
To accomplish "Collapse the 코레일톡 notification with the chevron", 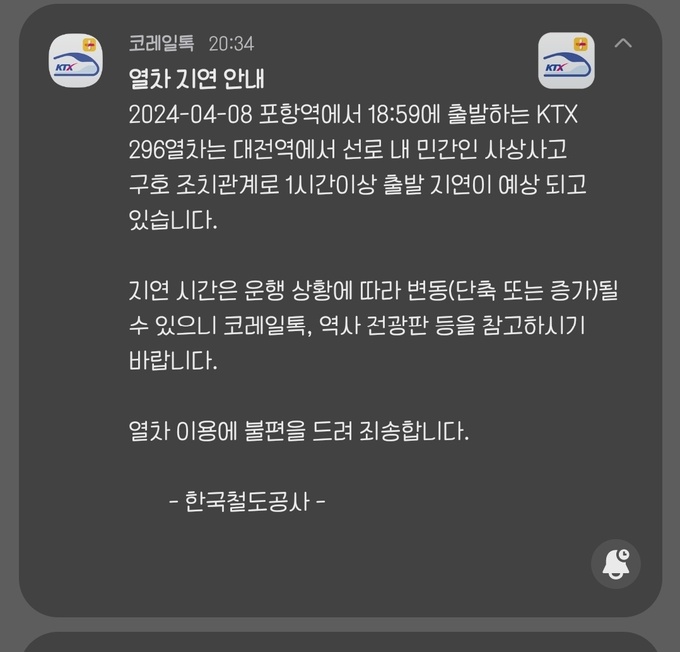I will click(x=623, y=43).
